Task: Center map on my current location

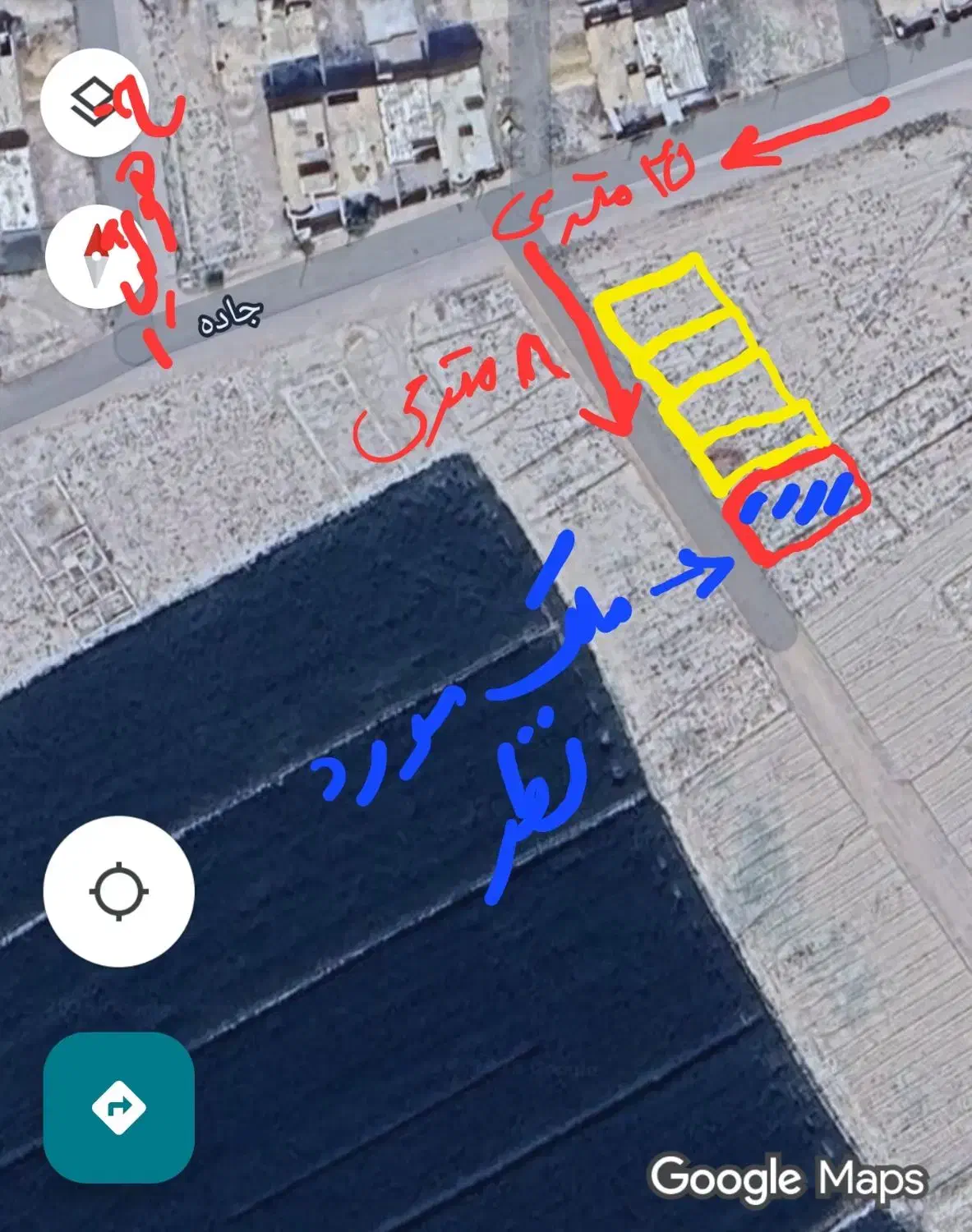Action: tap(118, 891)
